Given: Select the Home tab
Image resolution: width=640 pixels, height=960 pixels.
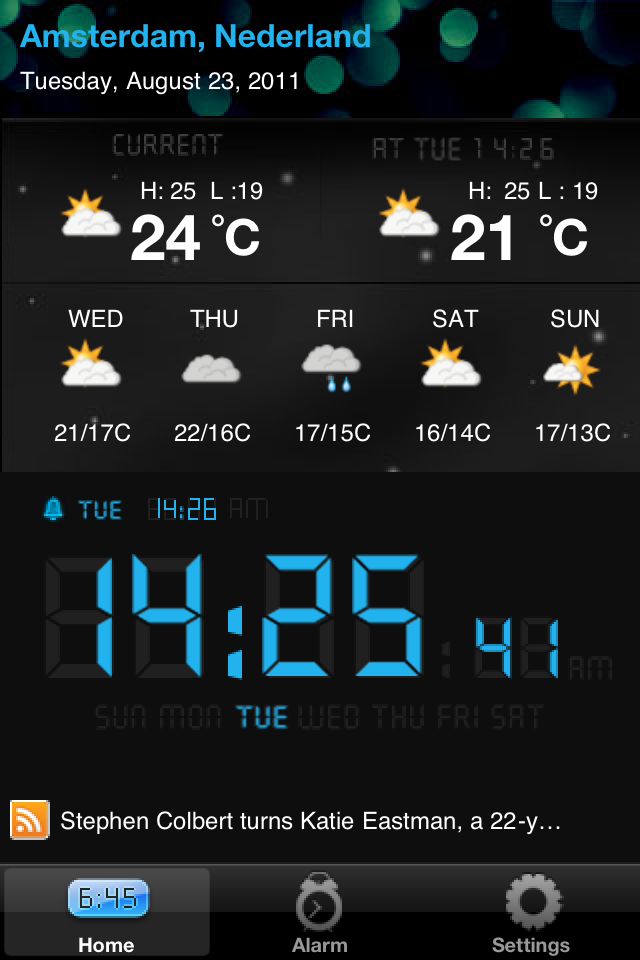Looking at the screenshot, I should point(107,912).
